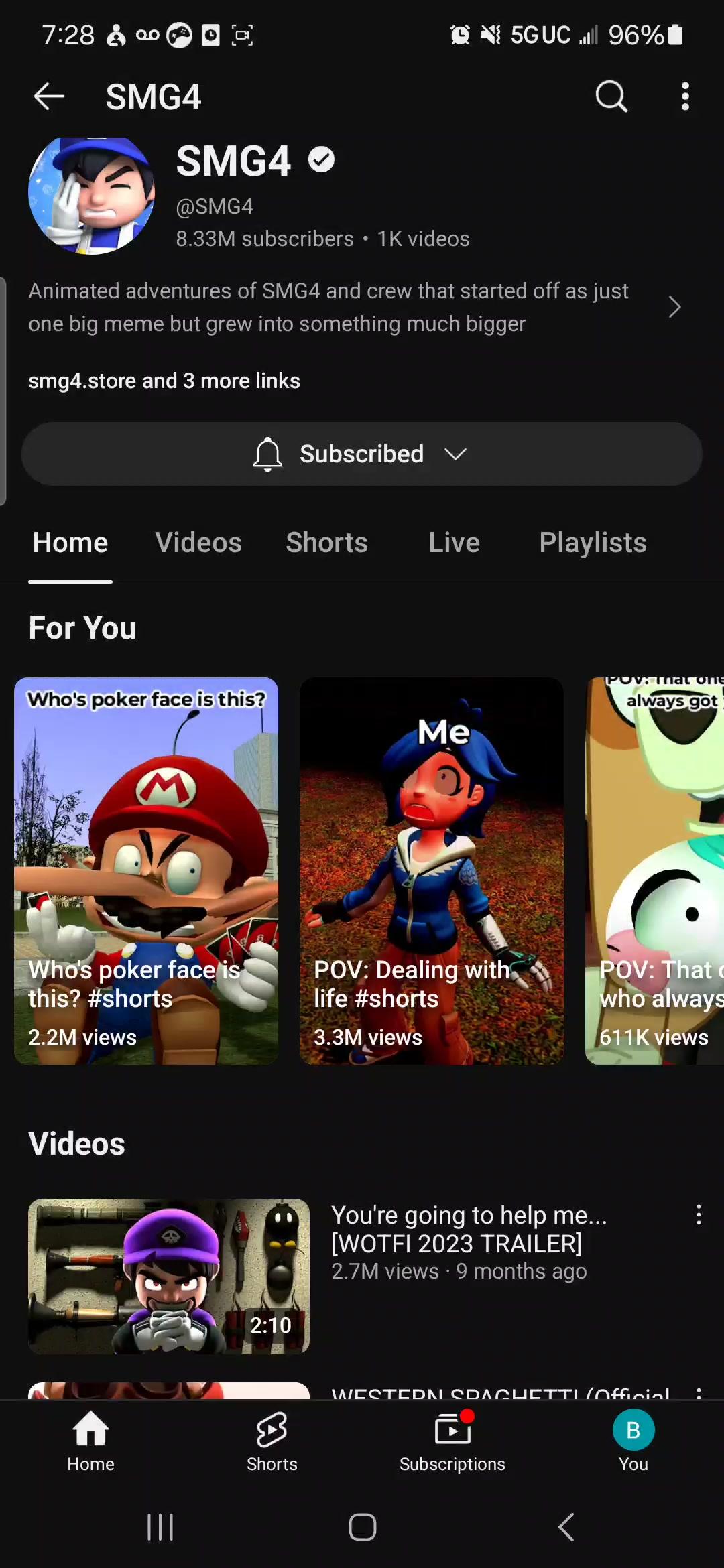This screenshot has height=1568, width=724.
Task: Switch to the channel's Shorts tab
Action: click(x=327, y=543)
